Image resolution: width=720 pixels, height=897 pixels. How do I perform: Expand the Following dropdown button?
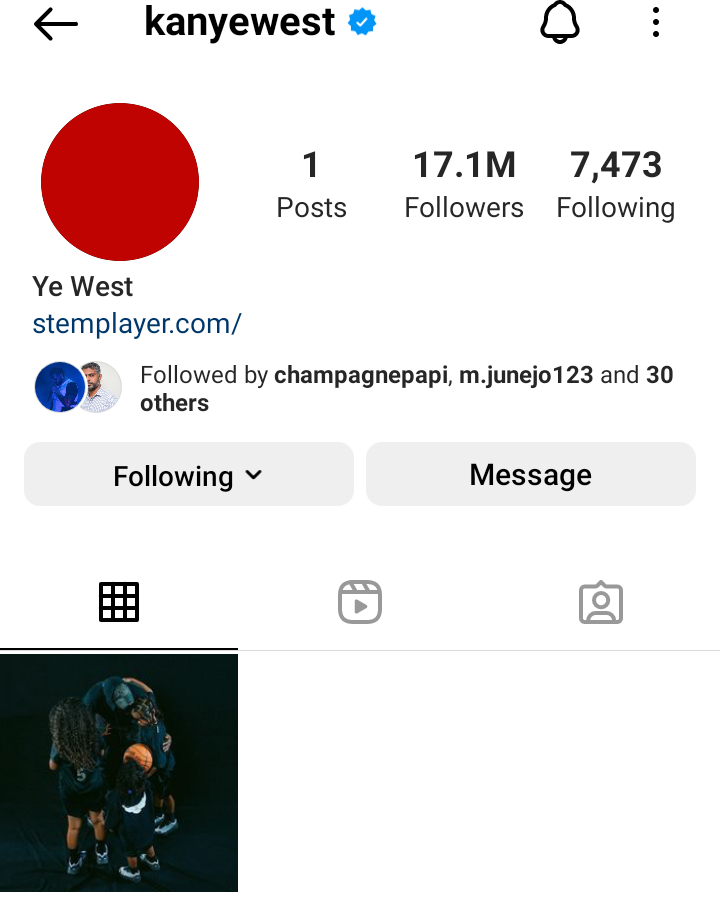188,475
